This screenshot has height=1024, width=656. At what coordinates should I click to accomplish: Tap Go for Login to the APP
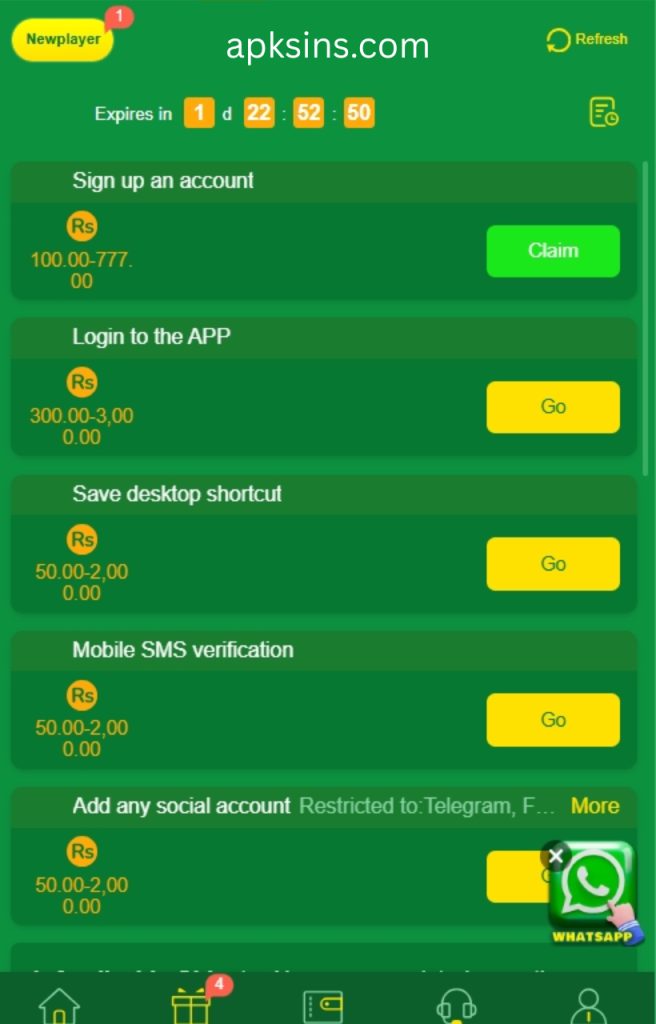[553, 407]
